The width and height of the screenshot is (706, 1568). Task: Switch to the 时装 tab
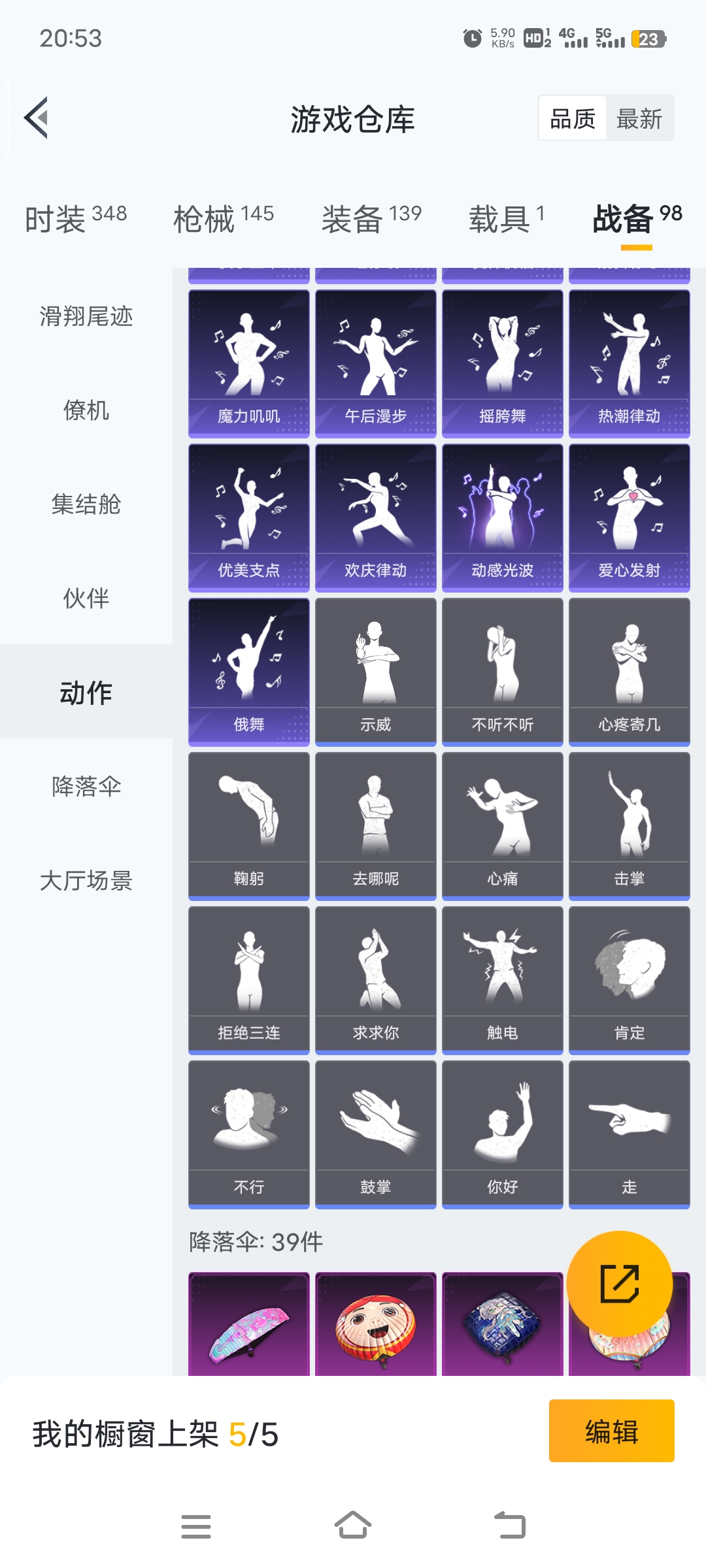(x=76, y=219)
